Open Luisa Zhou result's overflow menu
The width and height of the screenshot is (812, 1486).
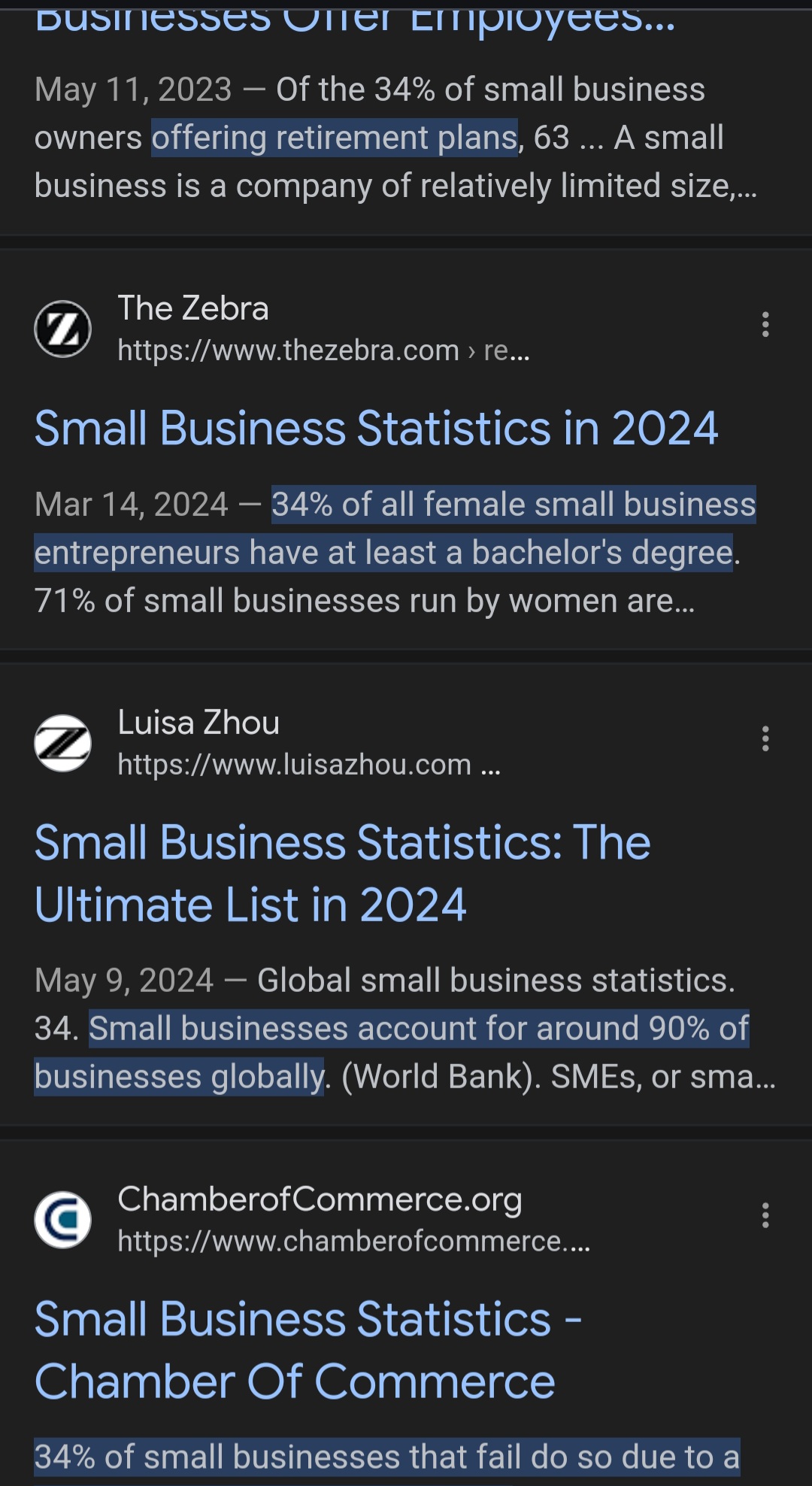[765, 739]
